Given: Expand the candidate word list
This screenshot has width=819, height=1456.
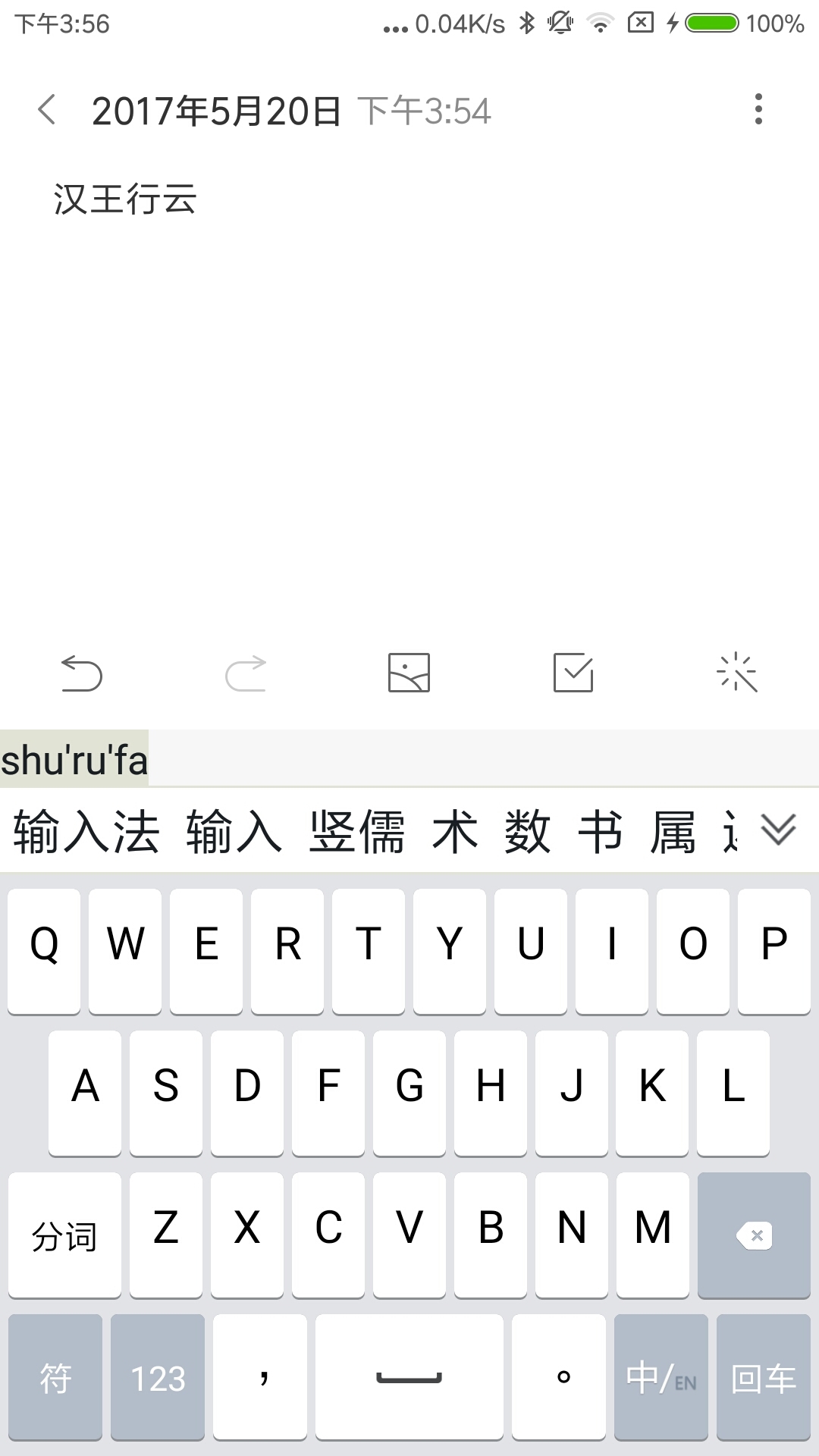Looking at the screenshot, I should coord(778,830).
